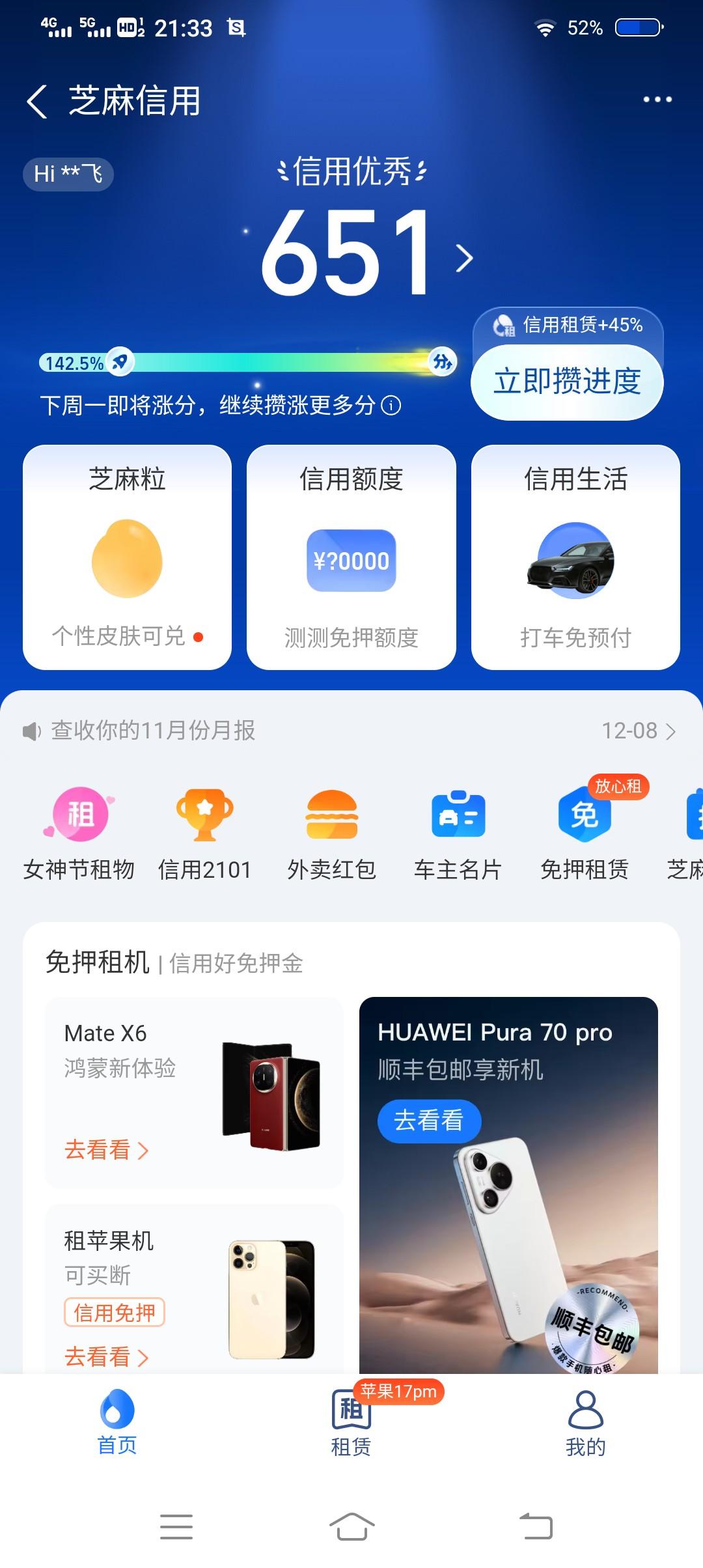Screen dimensions: 703x1568
Task: Expand credit score details via chevron next to 651
Action: click(x=466, y=257)
